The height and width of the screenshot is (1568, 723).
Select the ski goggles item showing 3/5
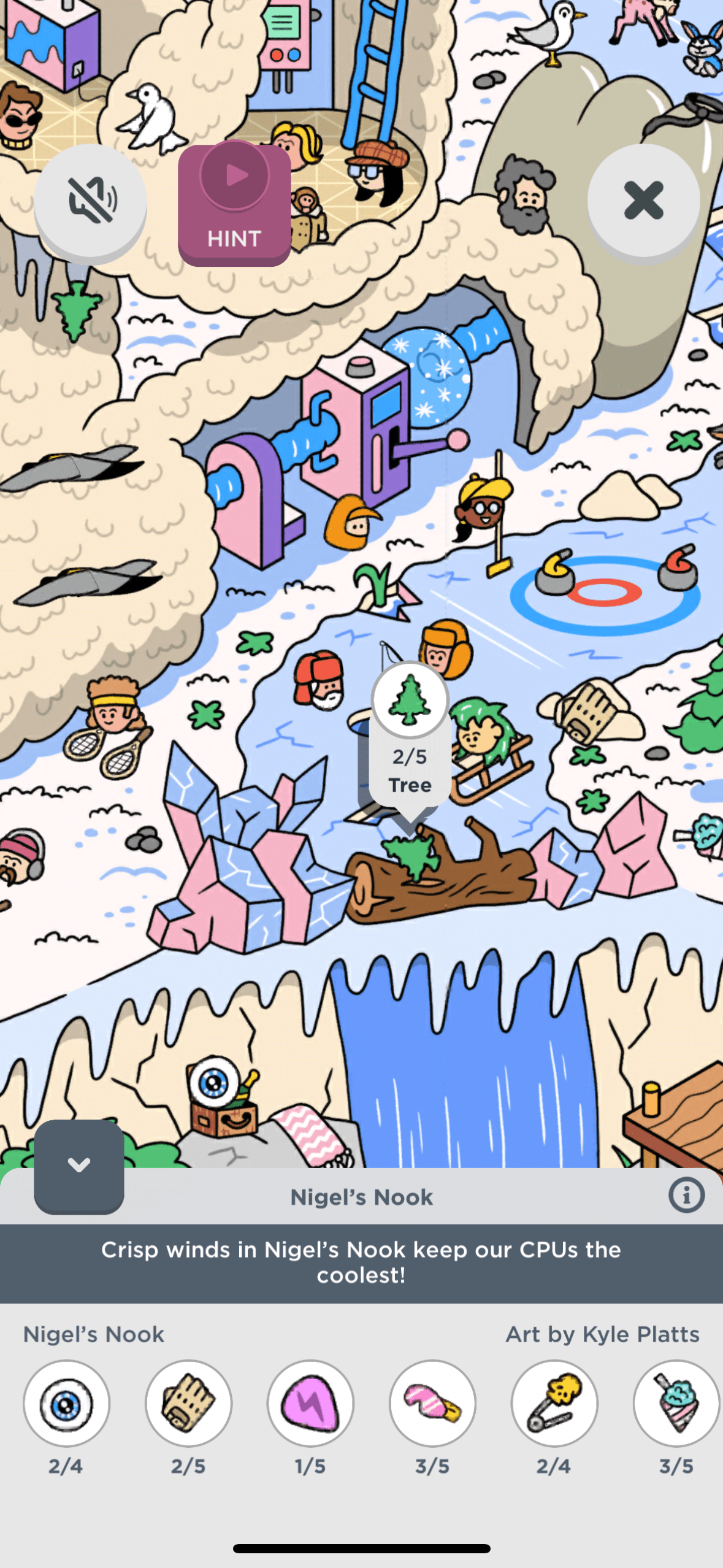click(x=432, y=1404)
